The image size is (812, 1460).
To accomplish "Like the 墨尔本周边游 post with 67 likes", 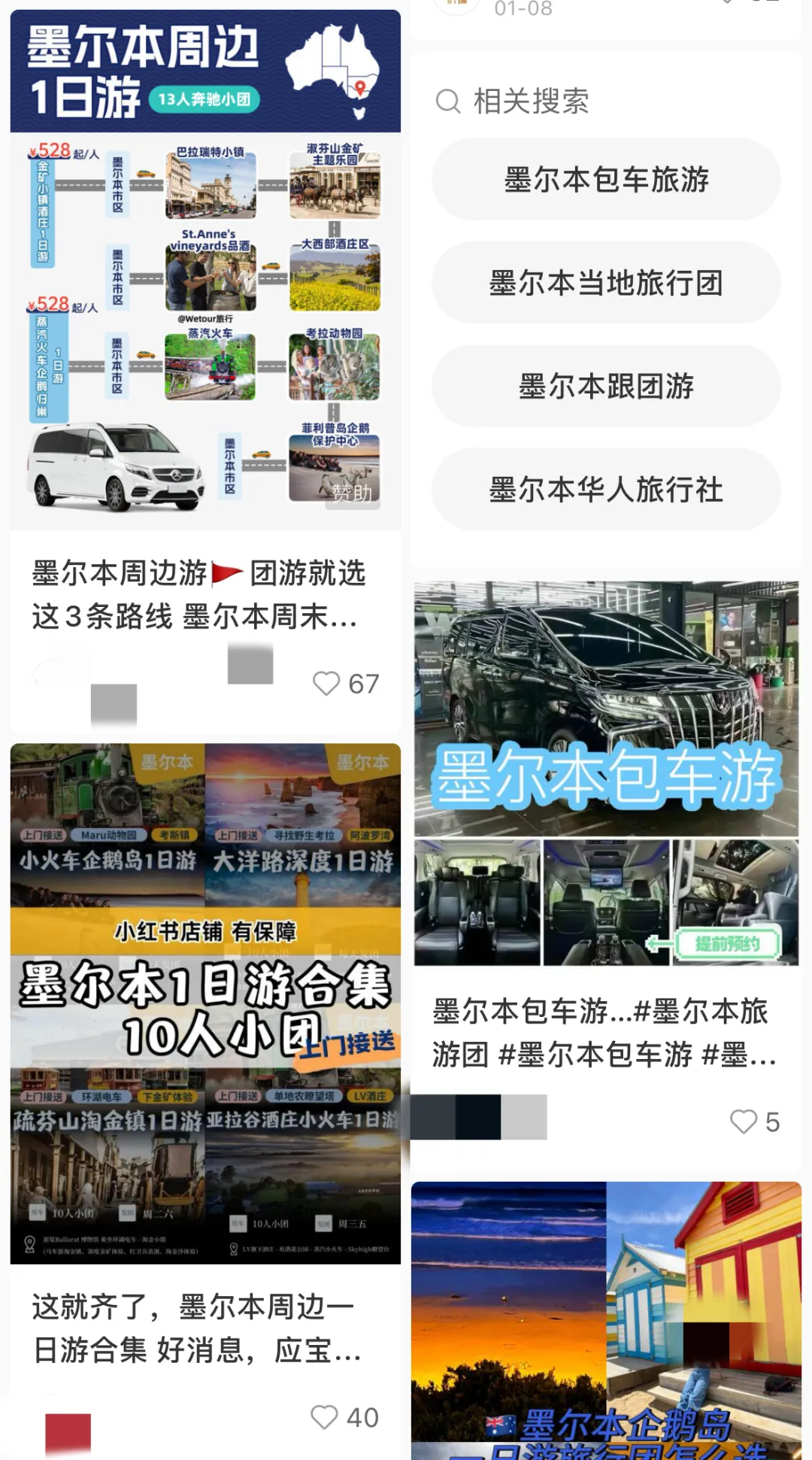I will pyautogui.click(x=327, y=683).
